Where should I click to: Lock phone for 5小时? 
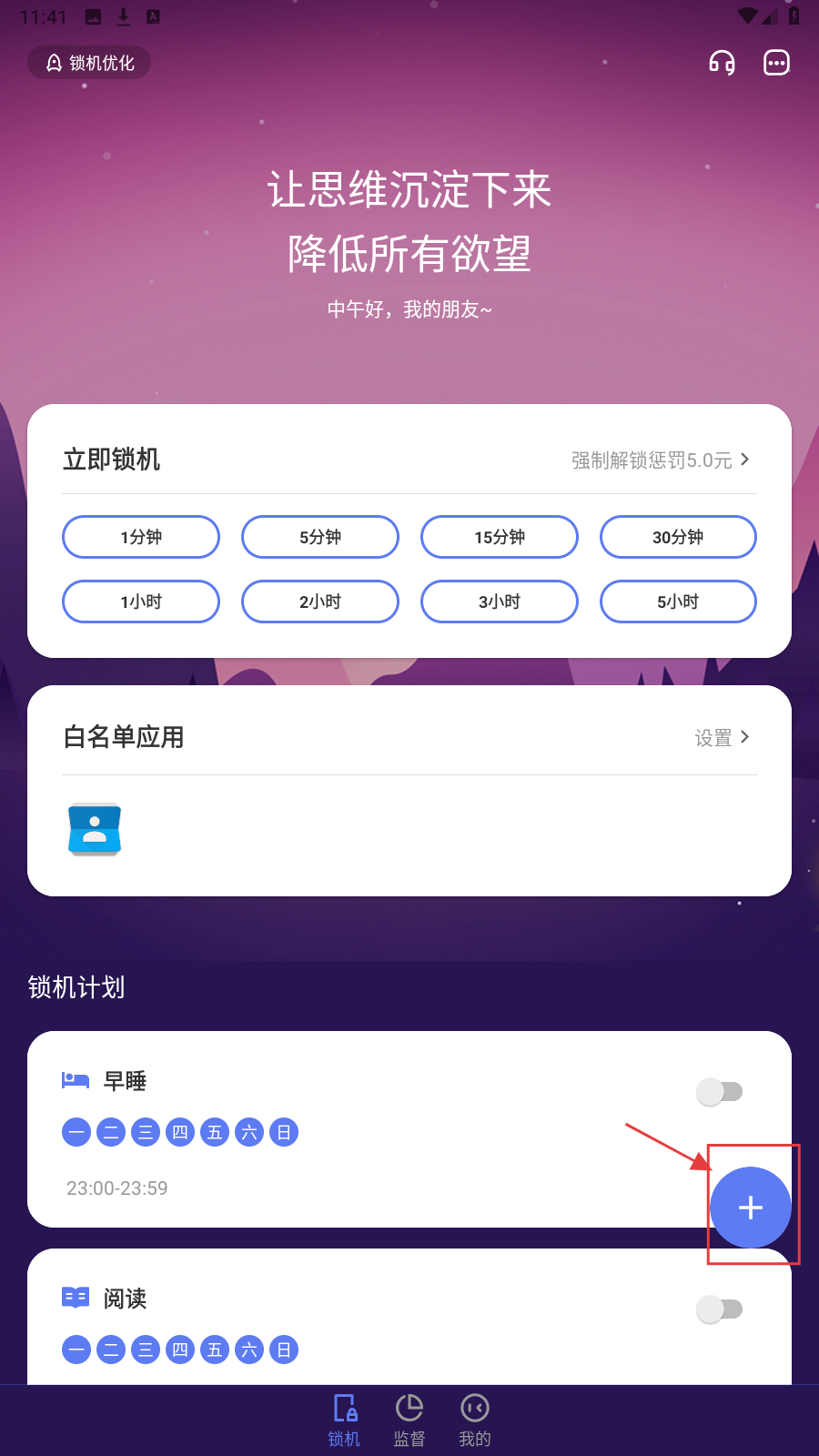pyautogui.click(x=678, y=602)
